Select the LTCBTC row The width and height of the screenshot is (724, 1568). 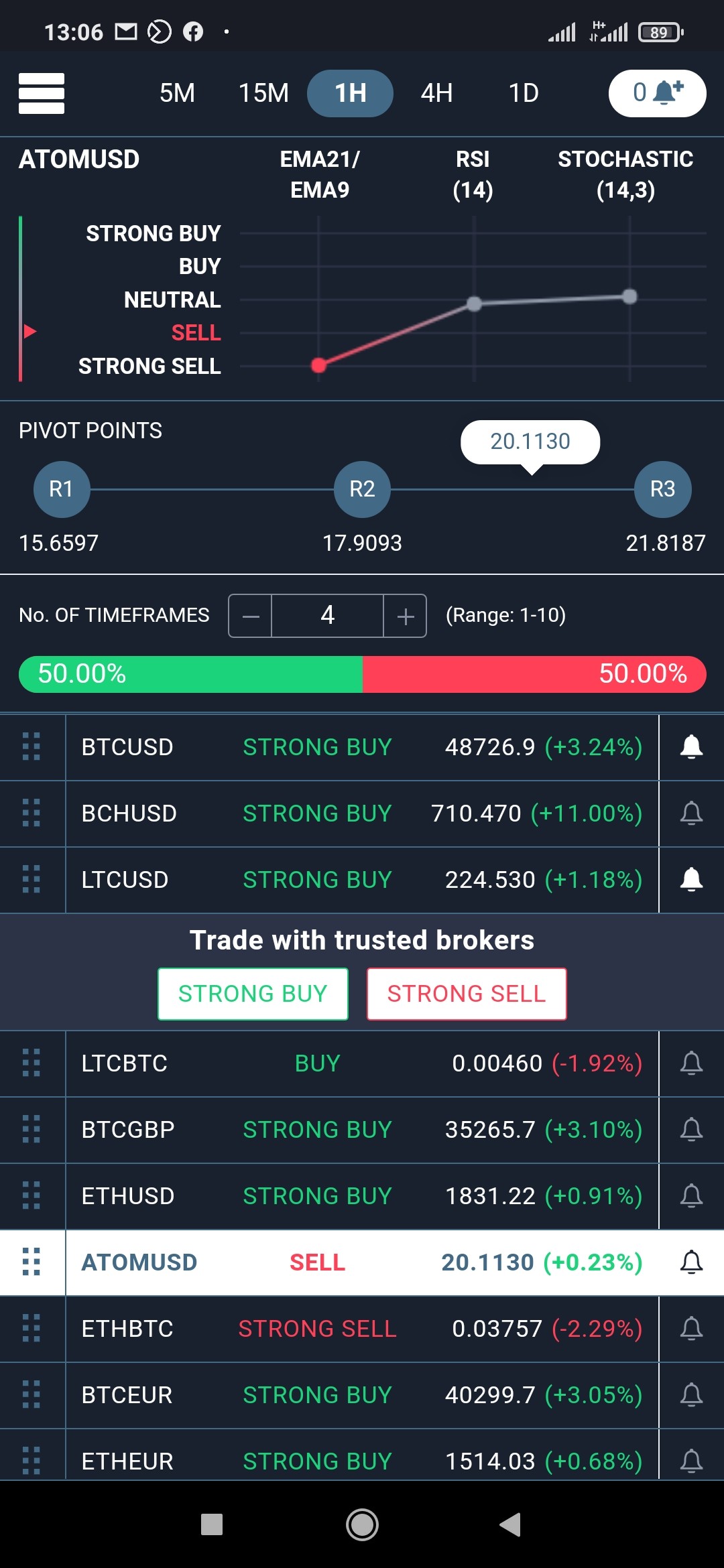click(362, 1063)
